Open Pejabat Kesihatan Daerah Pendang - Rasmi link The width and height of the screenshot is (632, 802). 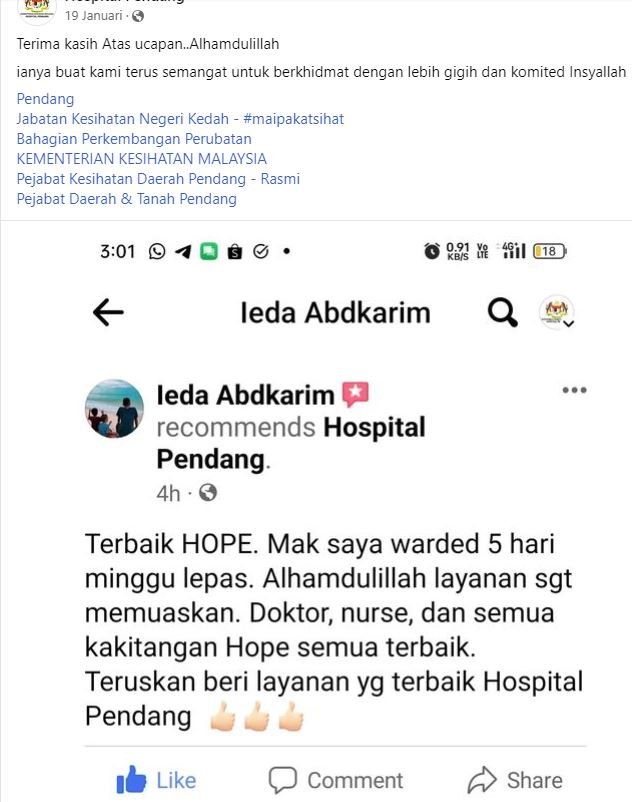click(x=158, y=179)
